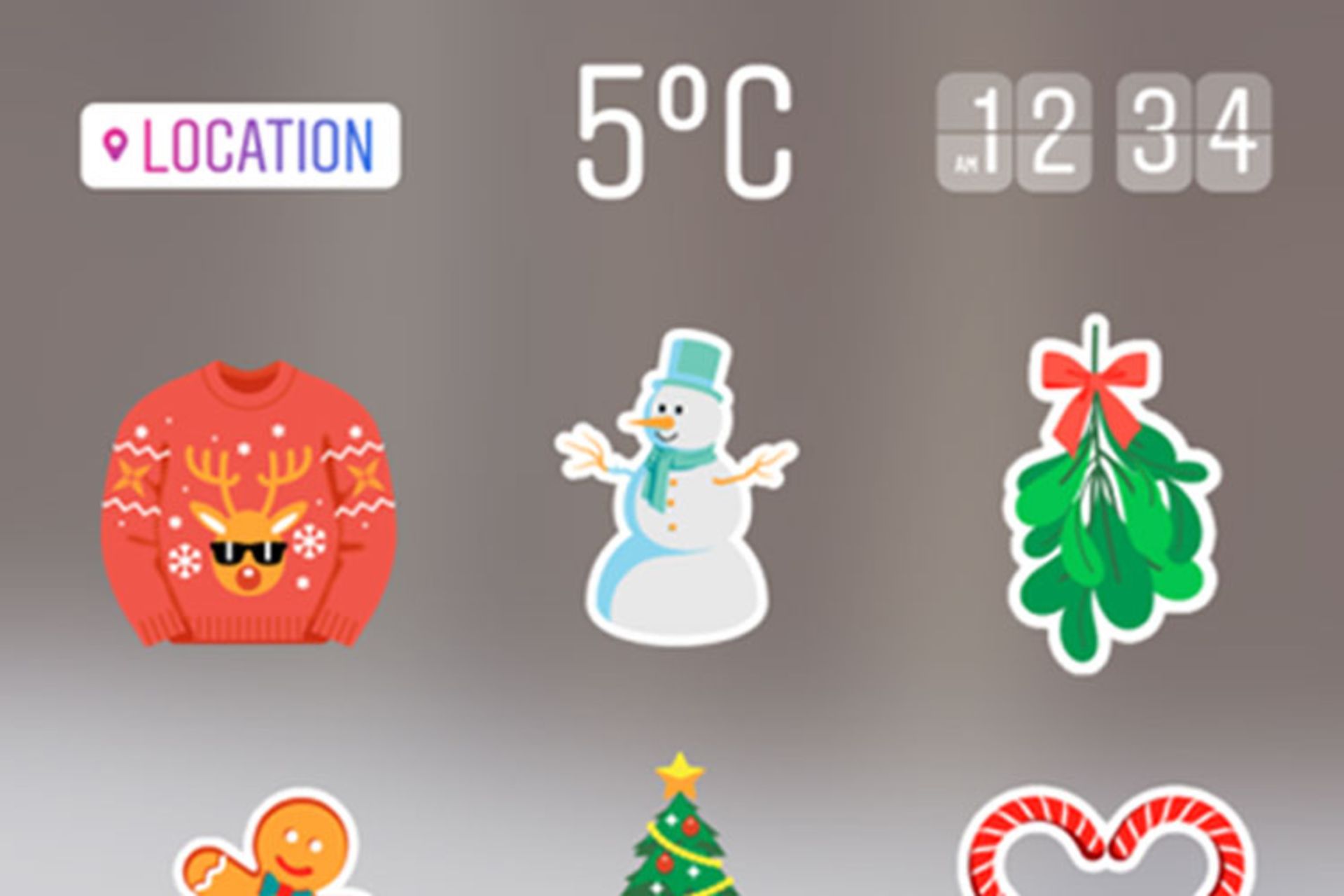
Task: Add the Location sticker
Action: coord(240,146)
